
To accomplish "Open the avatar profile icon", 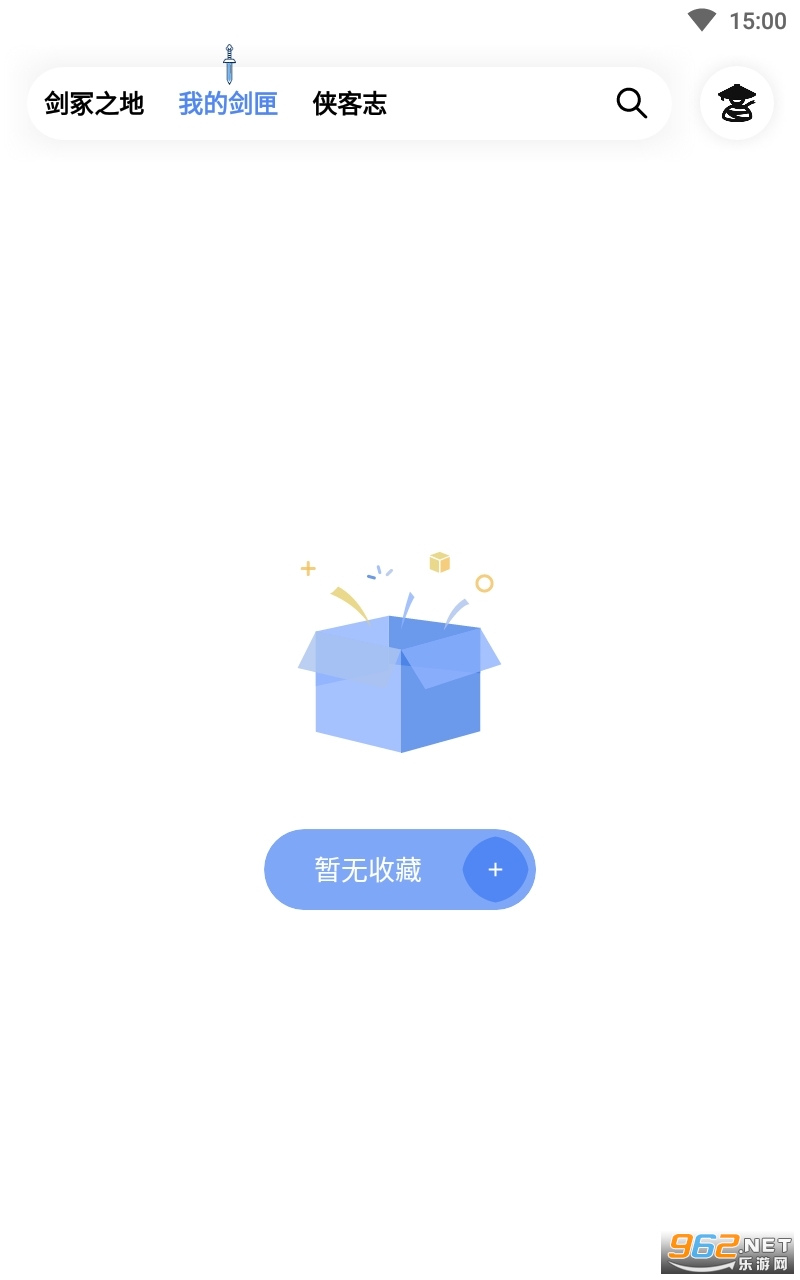I will 737,103.
